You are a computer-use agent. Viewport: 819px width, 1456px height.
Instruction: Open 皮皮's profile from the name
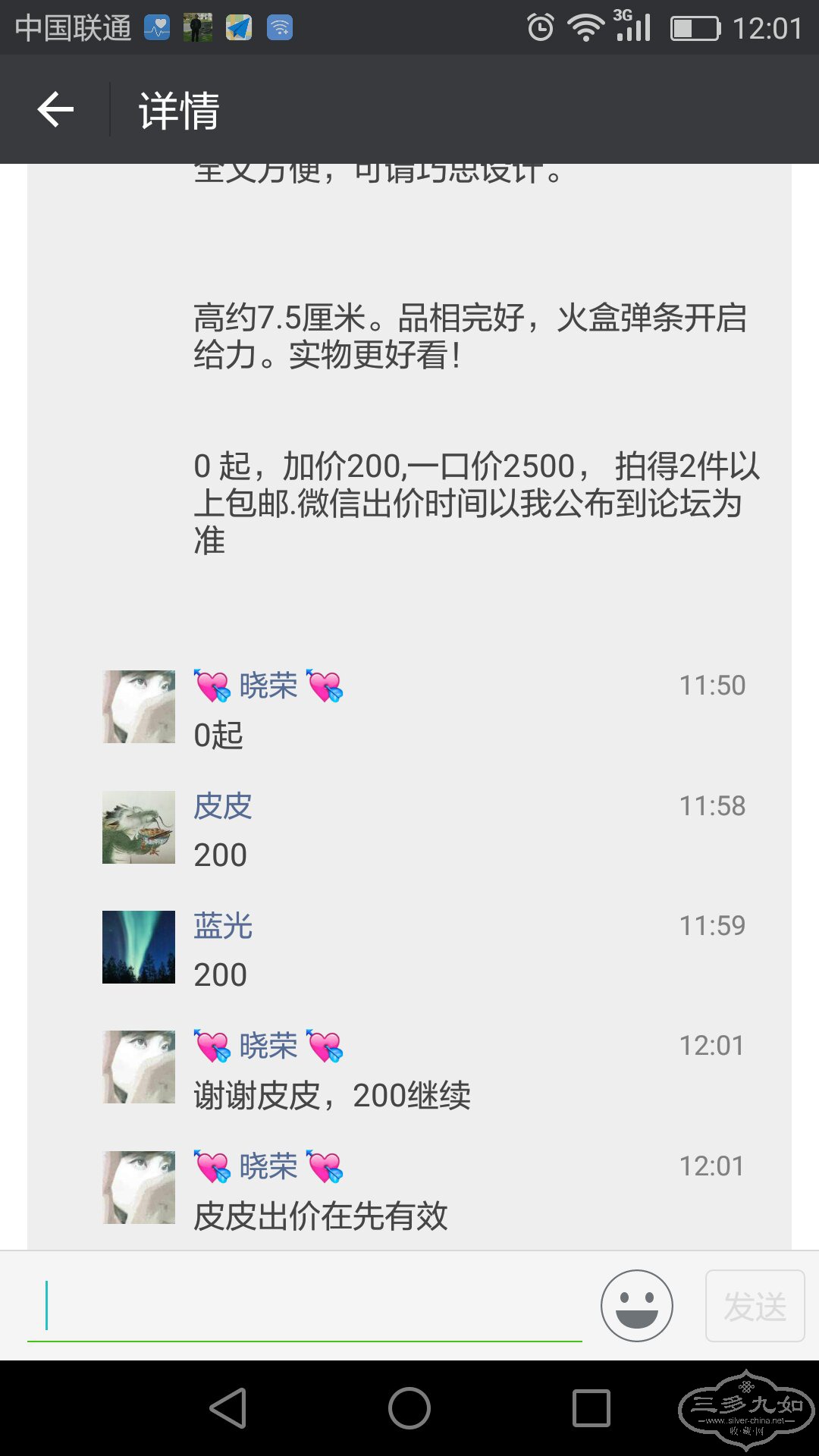coord(222,805)
